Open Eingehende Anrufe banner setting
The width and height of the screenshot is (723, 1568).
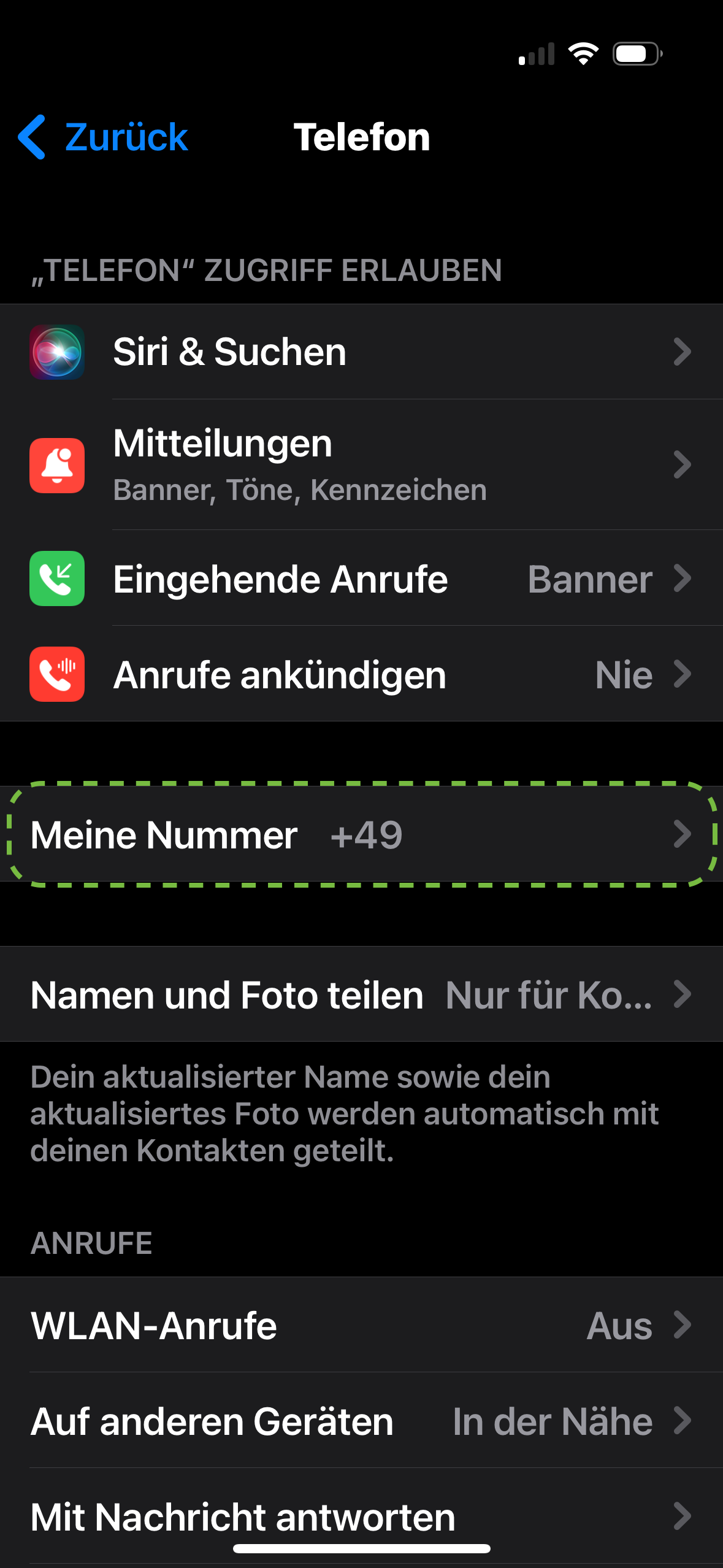361,579
